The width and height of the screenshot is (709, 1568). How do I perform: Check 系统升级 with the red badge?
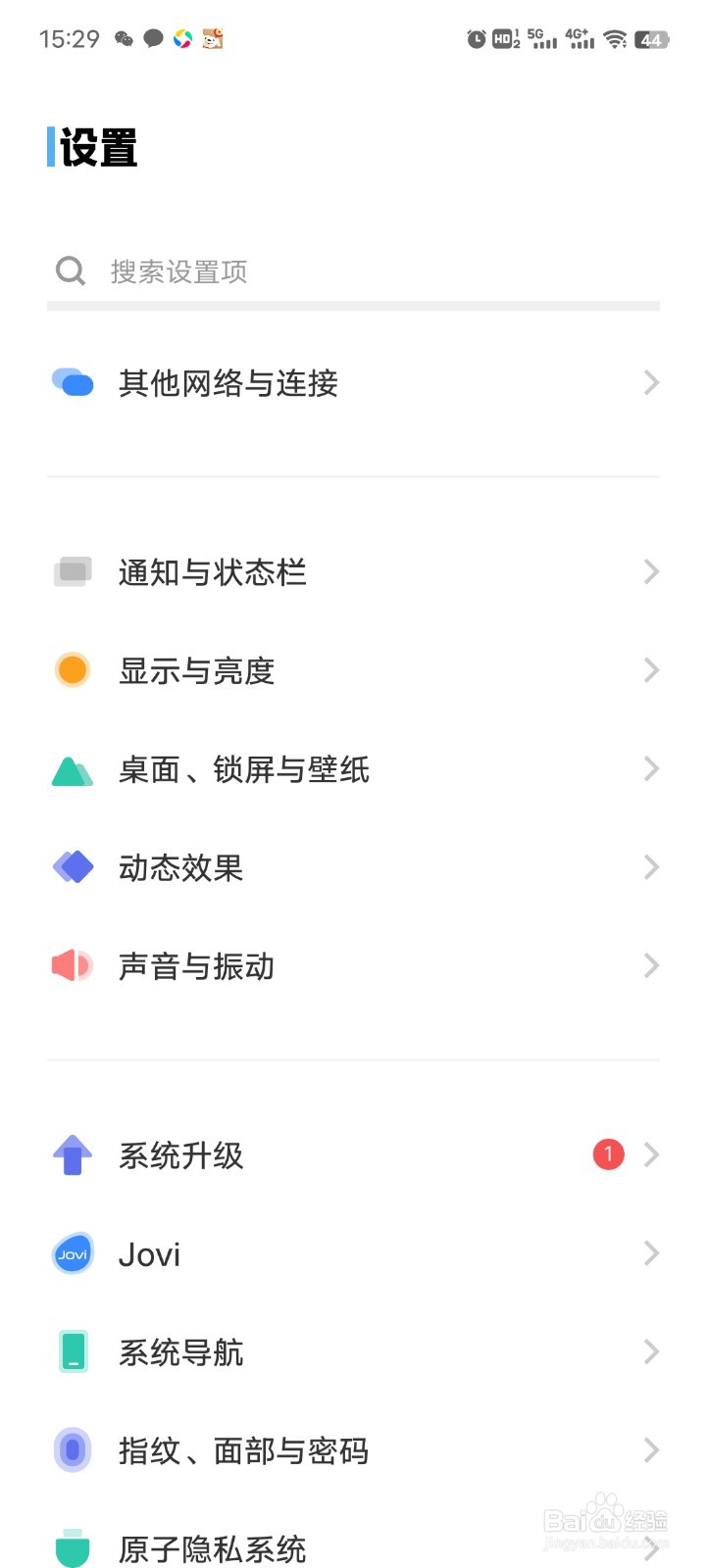coord(353,1155)
